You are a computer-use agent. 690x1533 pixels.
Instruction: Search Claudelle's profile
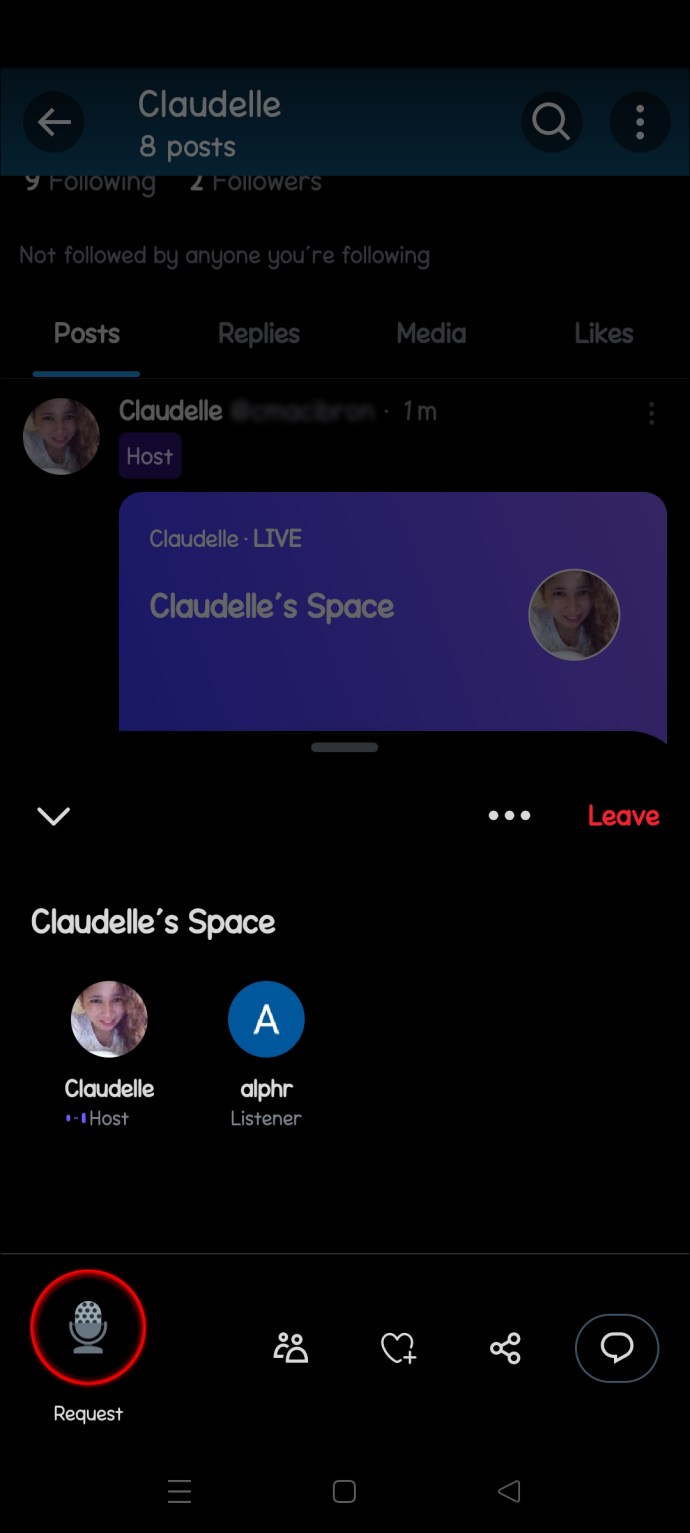point(551,123)
